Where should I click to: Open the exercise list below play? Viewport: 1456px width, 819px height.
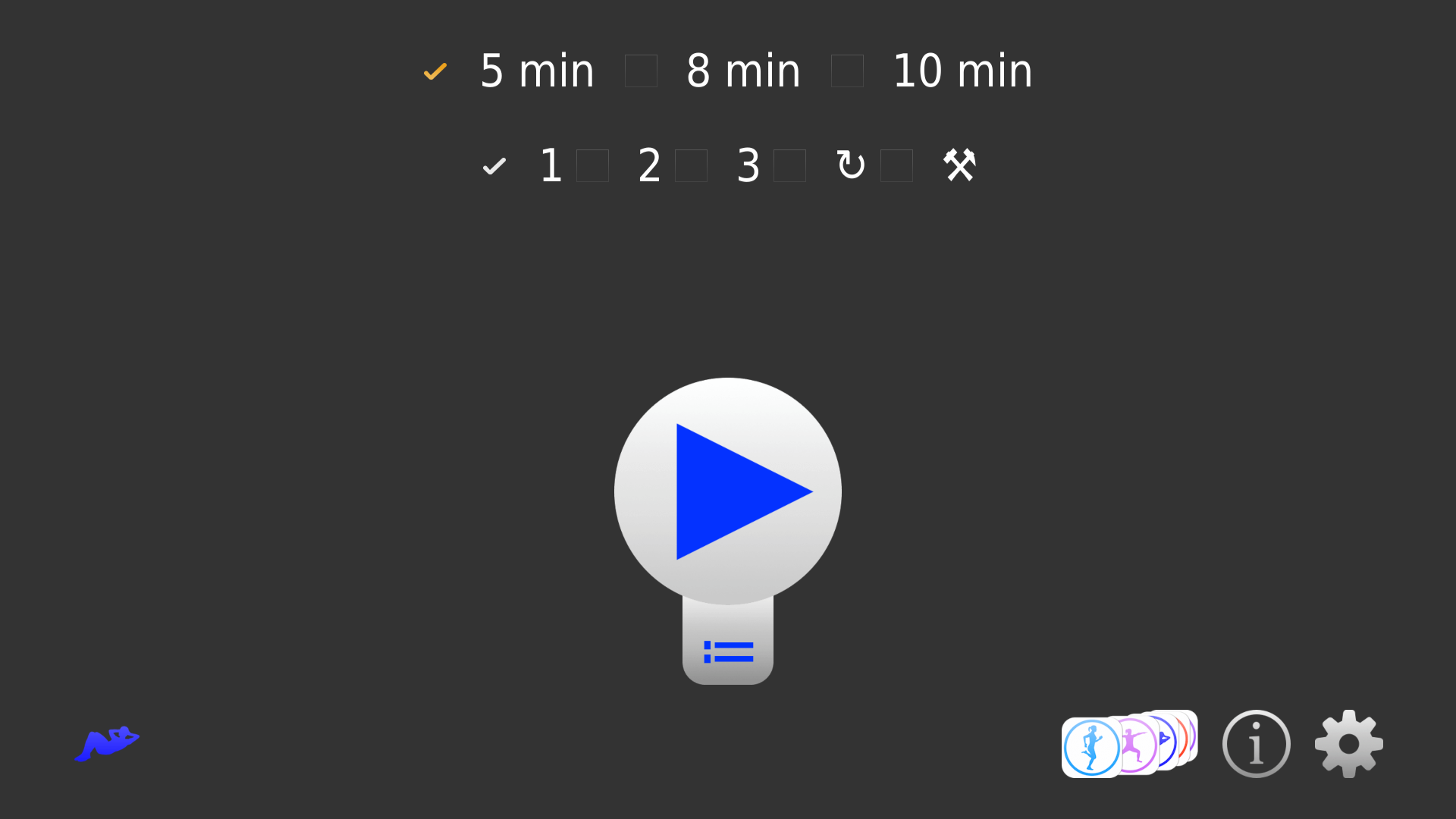point(728,652)
